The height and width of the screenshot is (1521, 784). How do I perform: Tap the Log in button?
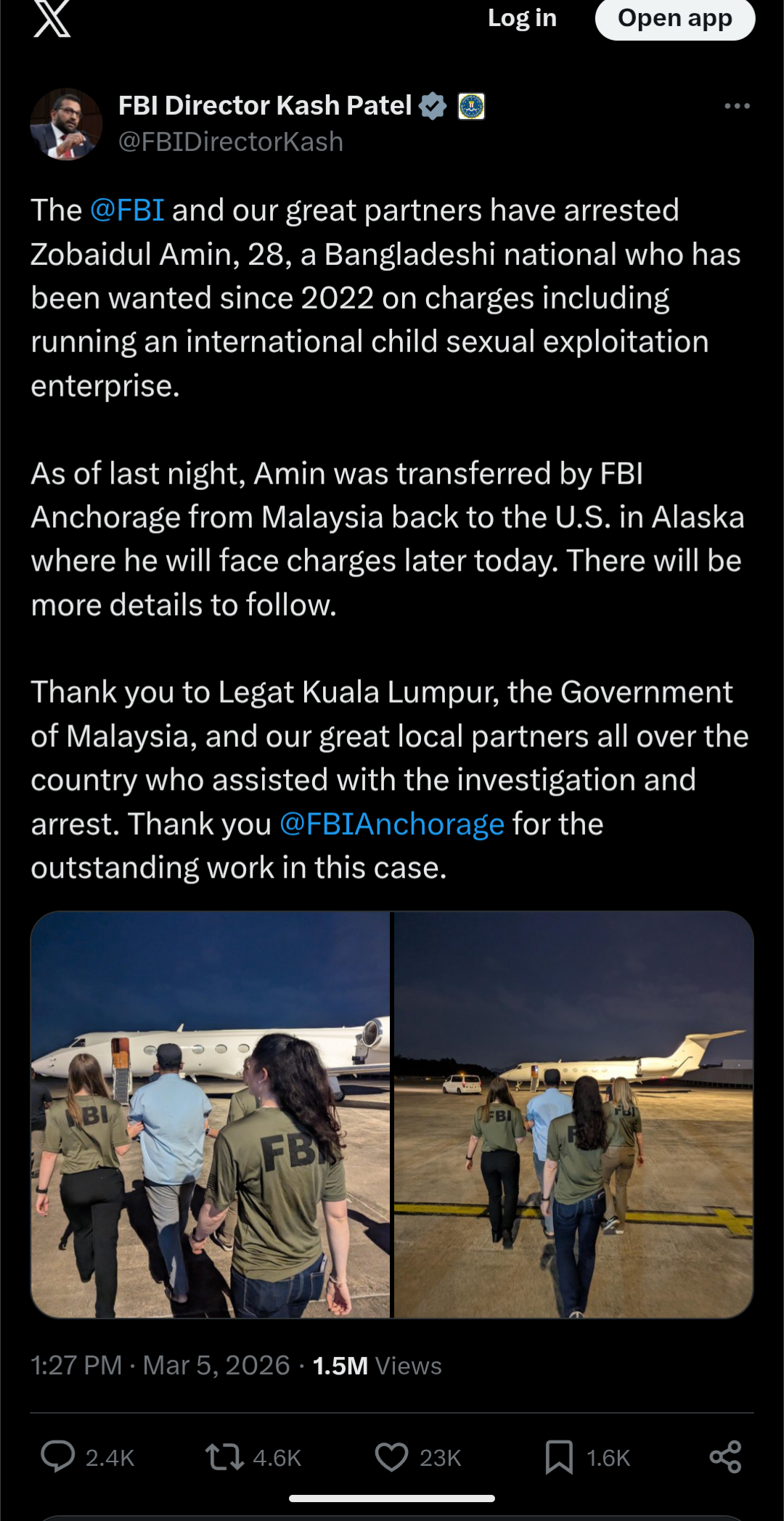[522, 18]
